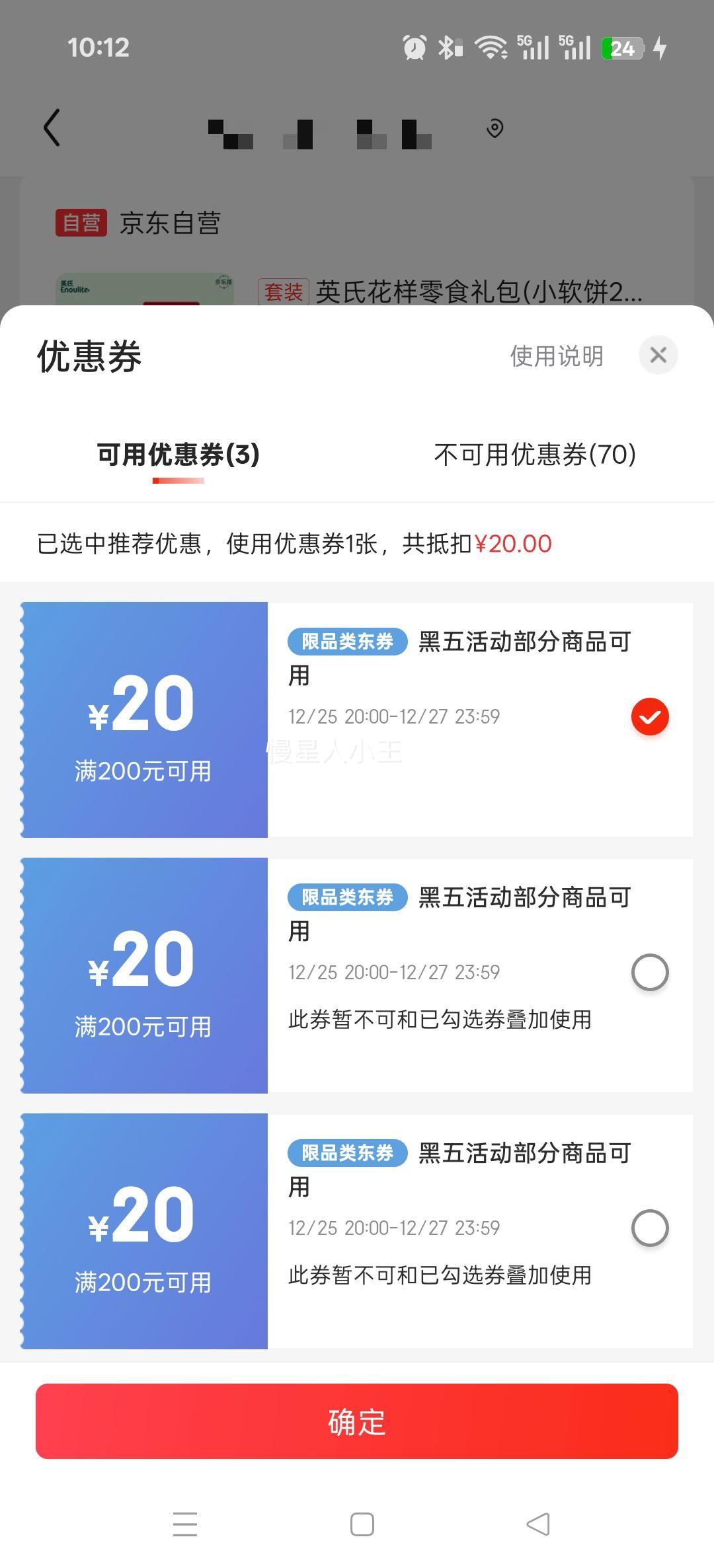Confirm selection with the 确定 button
This screenshot has height=1568, width=714.
click(357, 1424)
